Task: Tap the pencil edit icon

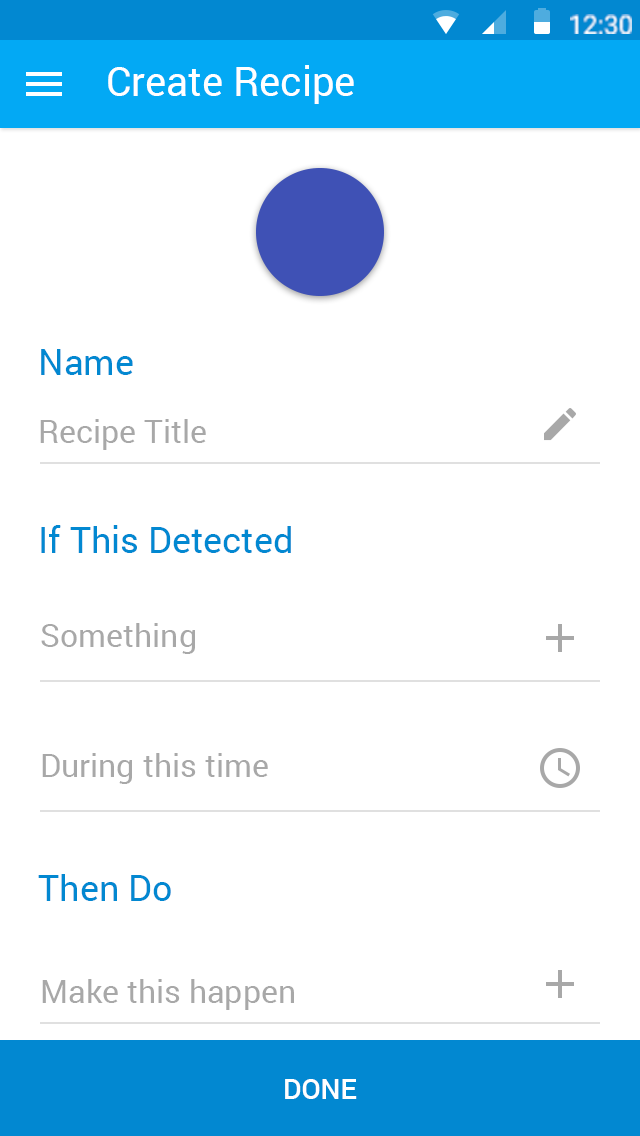Action: [560, 424]
